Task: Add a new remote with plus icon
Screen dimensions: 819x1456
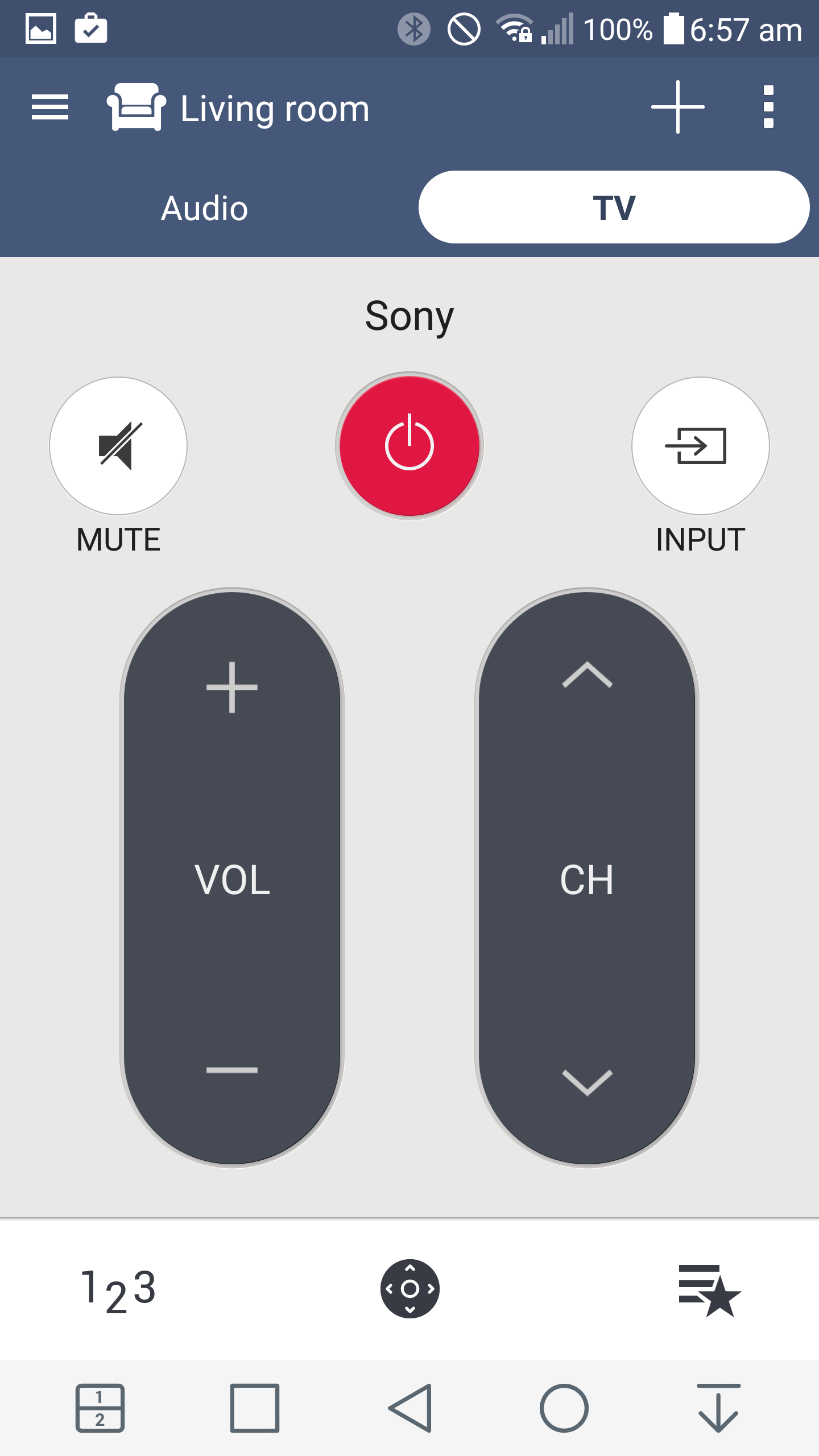Action: [677, 107]
